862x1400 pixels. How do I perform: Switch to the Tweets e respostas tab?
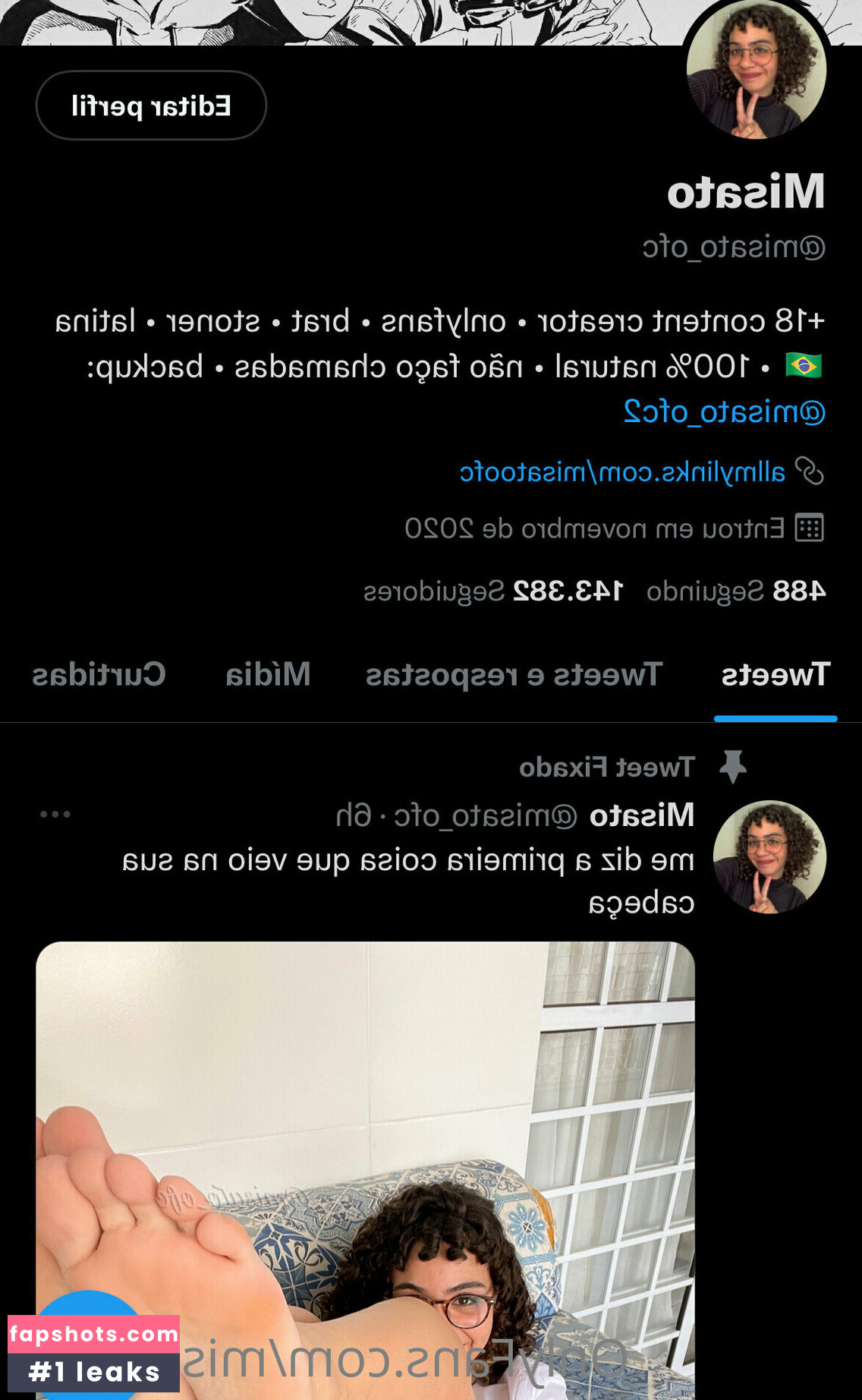(x=514, y=675)
